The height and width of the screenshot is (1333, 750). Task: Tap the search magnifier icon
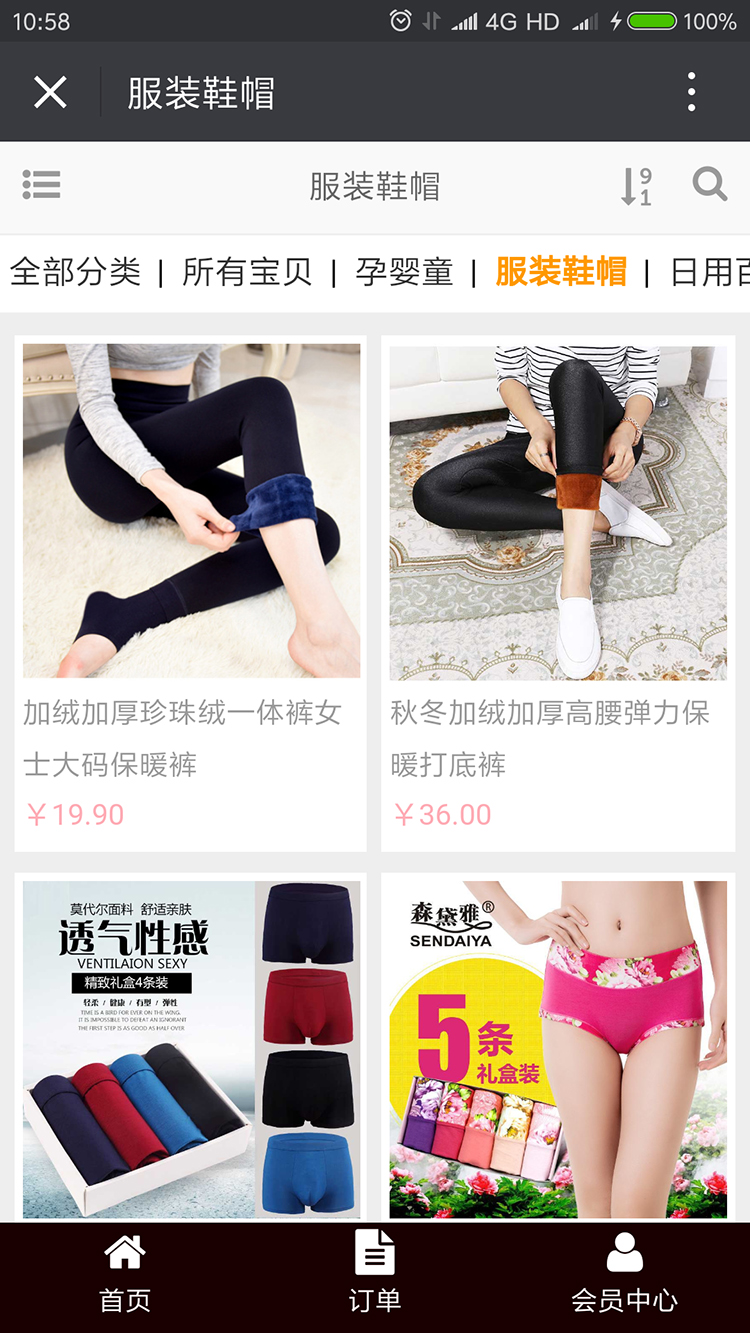[x=709, y=185]
